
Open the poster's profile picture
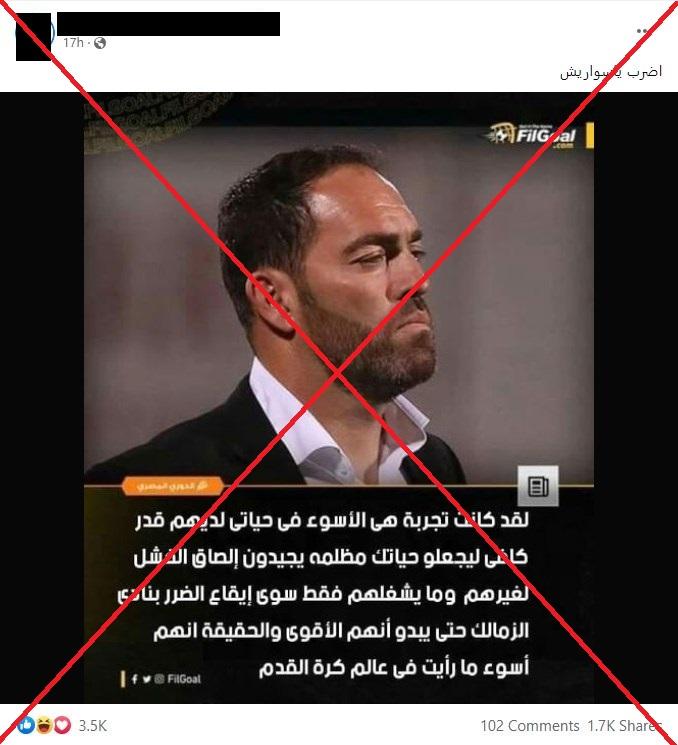(x=33, y=33)
